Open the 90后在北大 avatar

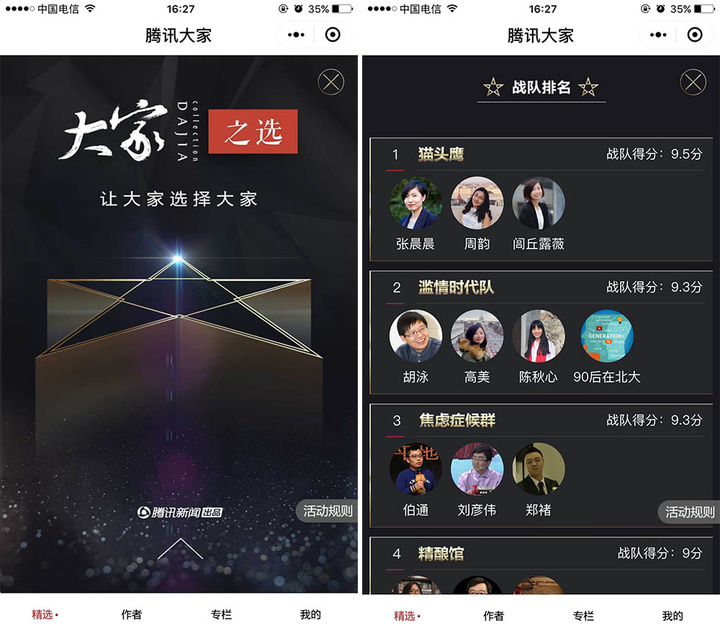tap(606, 335)
